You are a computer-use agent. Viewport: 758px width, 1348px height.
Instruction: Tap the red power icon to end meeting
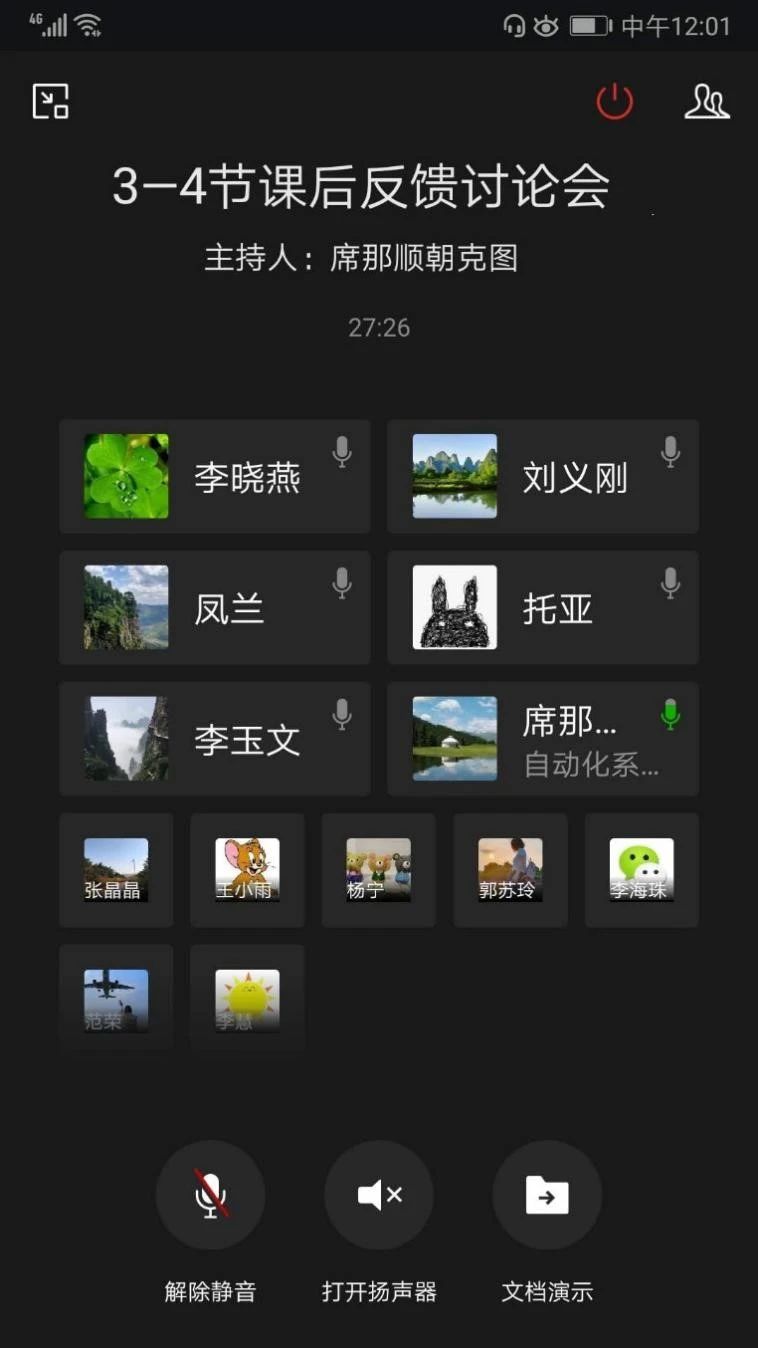(614, 101)
